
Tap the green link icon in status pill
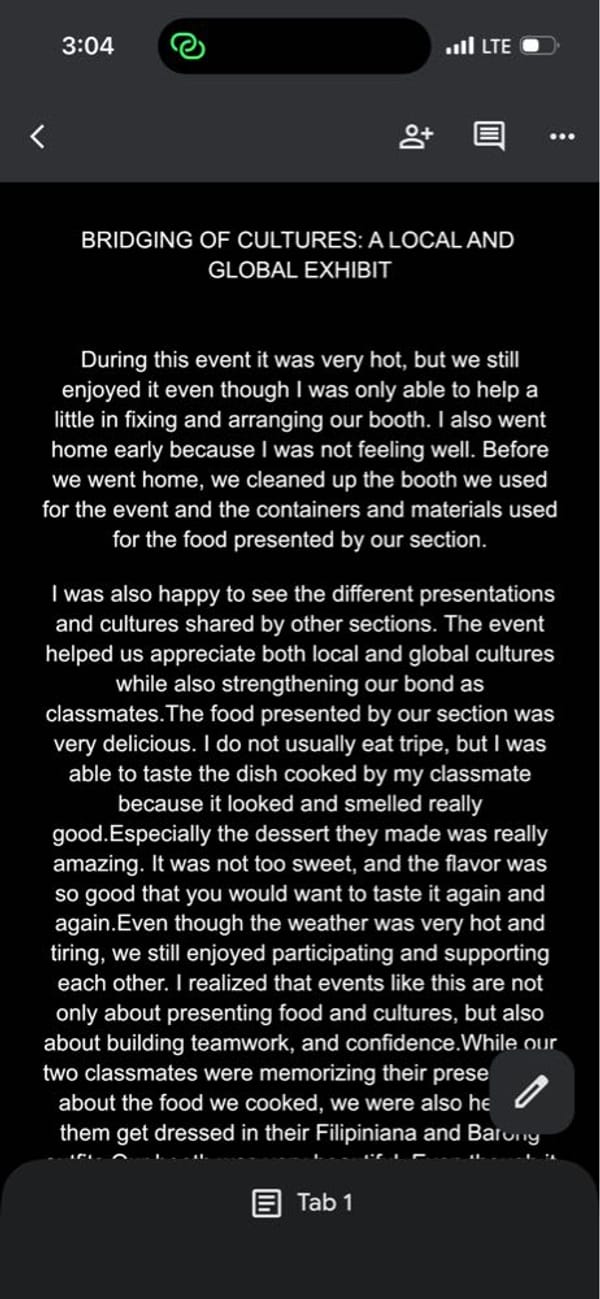tap(188, 46)
